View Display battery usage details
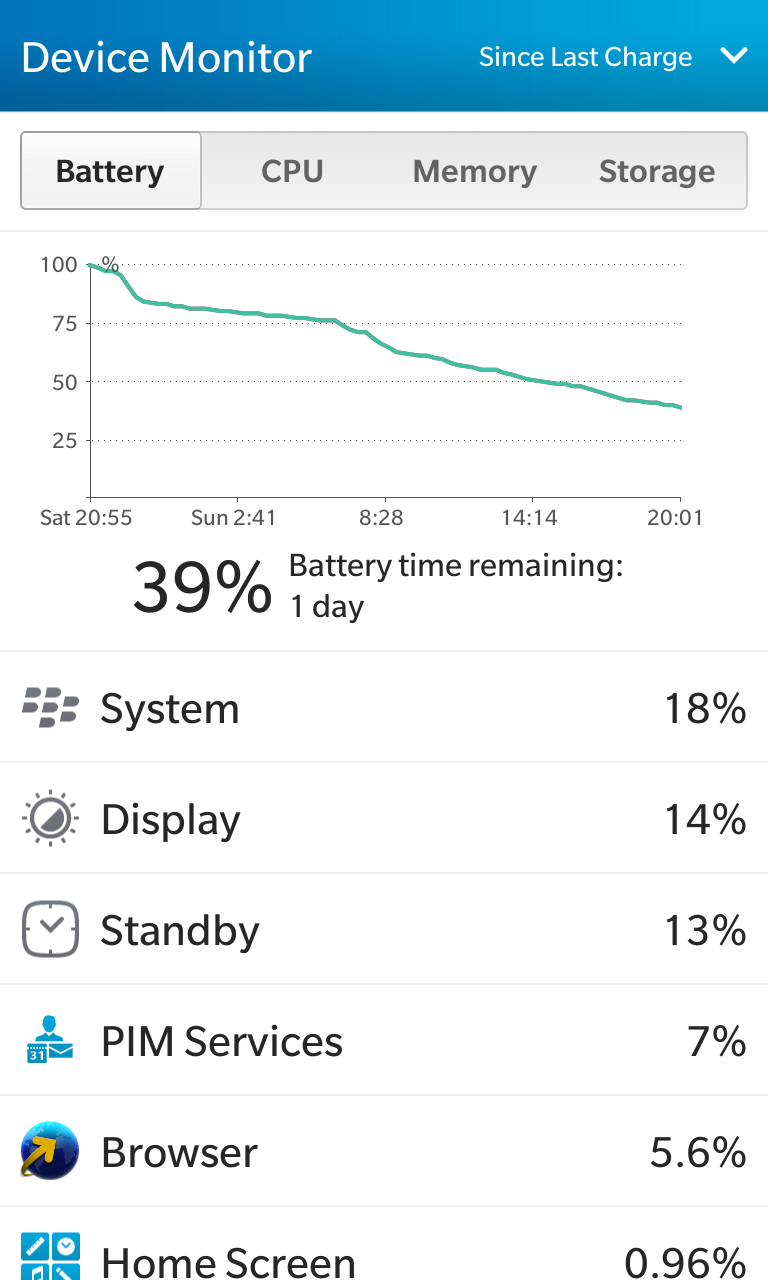This screenshot has height=1280, width=768. pyautogui.click(x=384, y=819)
